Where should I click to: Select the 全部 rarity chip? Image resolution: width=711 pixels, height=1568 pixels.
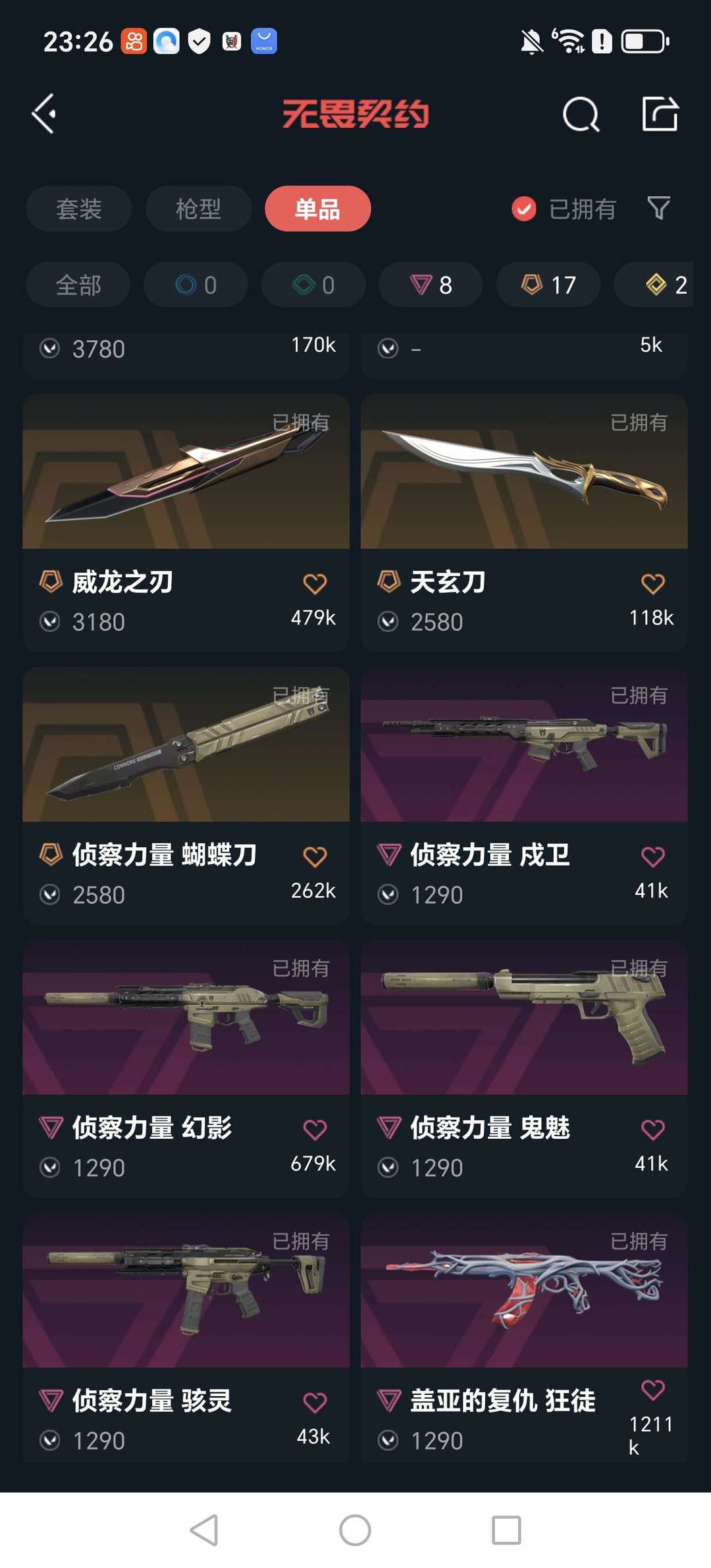pyautogui.click(x=78, y=284)
